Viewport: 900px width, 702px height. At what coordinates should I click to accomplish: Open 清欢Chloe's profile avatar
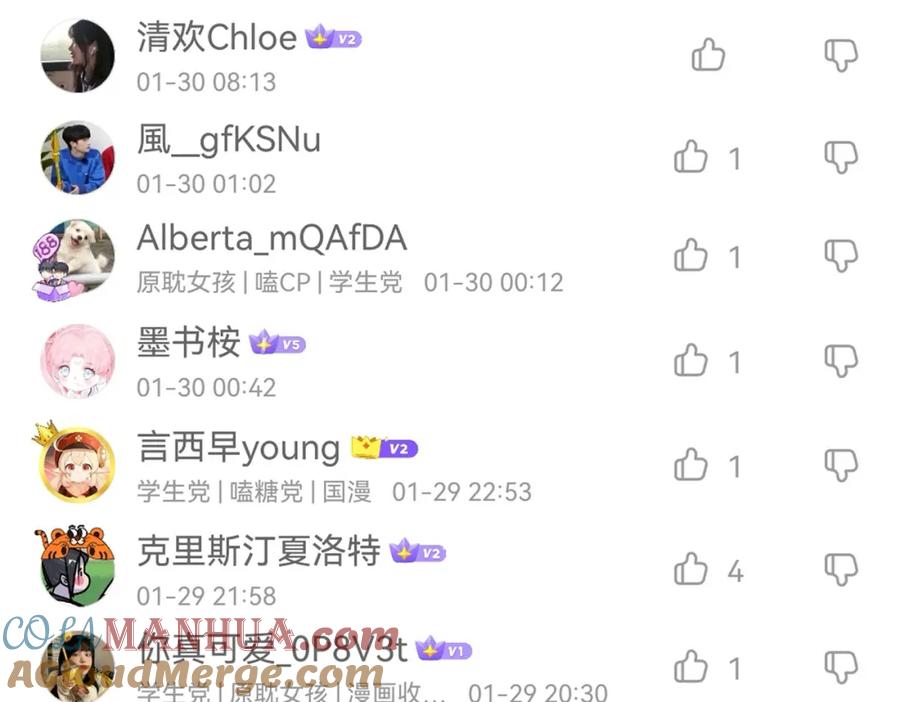tap(77, 56)
